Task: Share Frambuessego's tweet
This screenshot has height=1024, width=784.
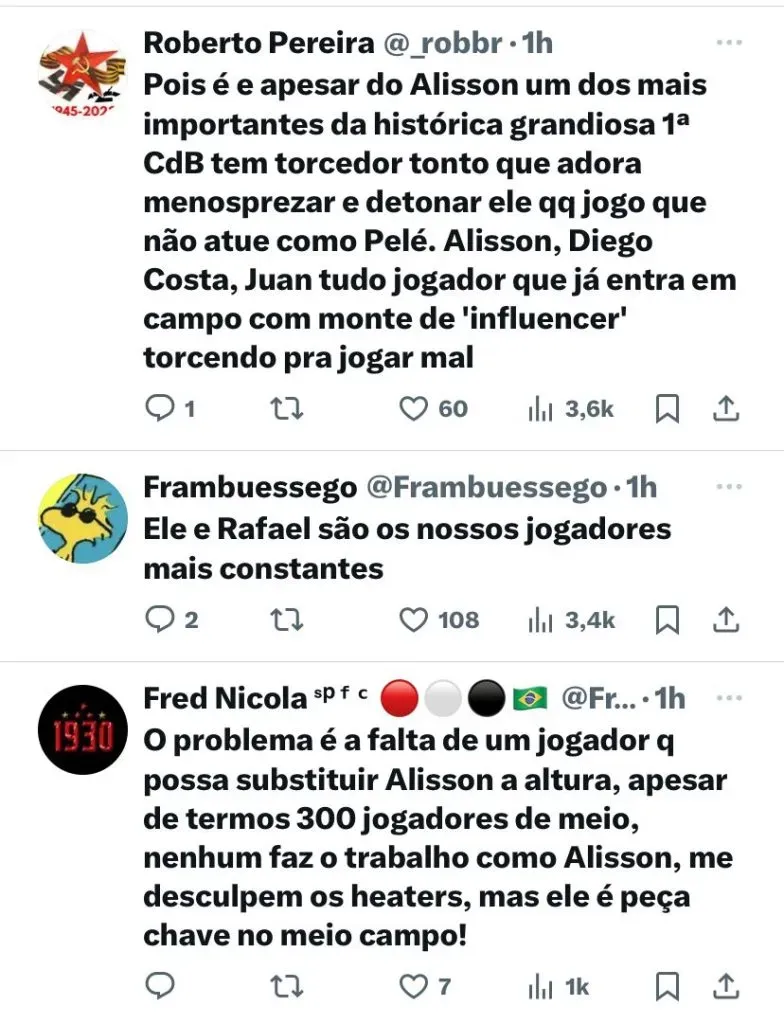Action: click(727, 619)
